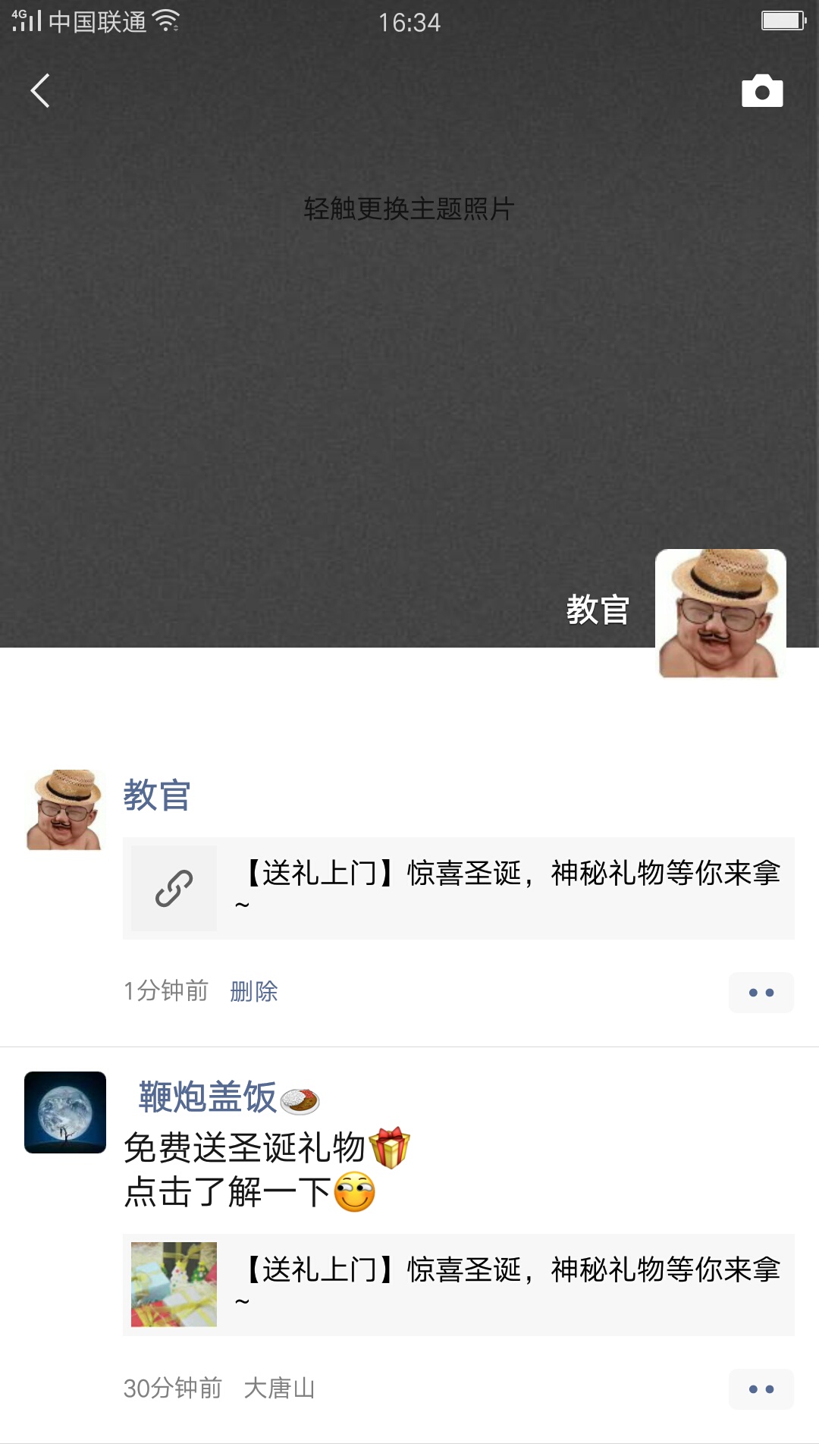Delete 教官's post via 删除
Viewport: 819px width, 1456px height.
point(253,991)
